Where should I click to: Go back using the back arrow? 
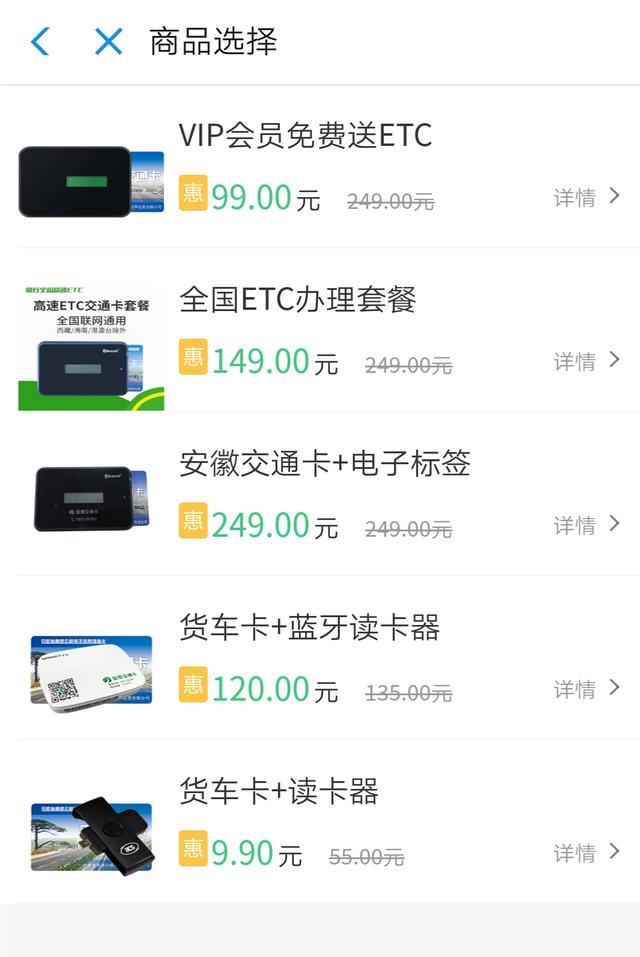click(40, 42)
